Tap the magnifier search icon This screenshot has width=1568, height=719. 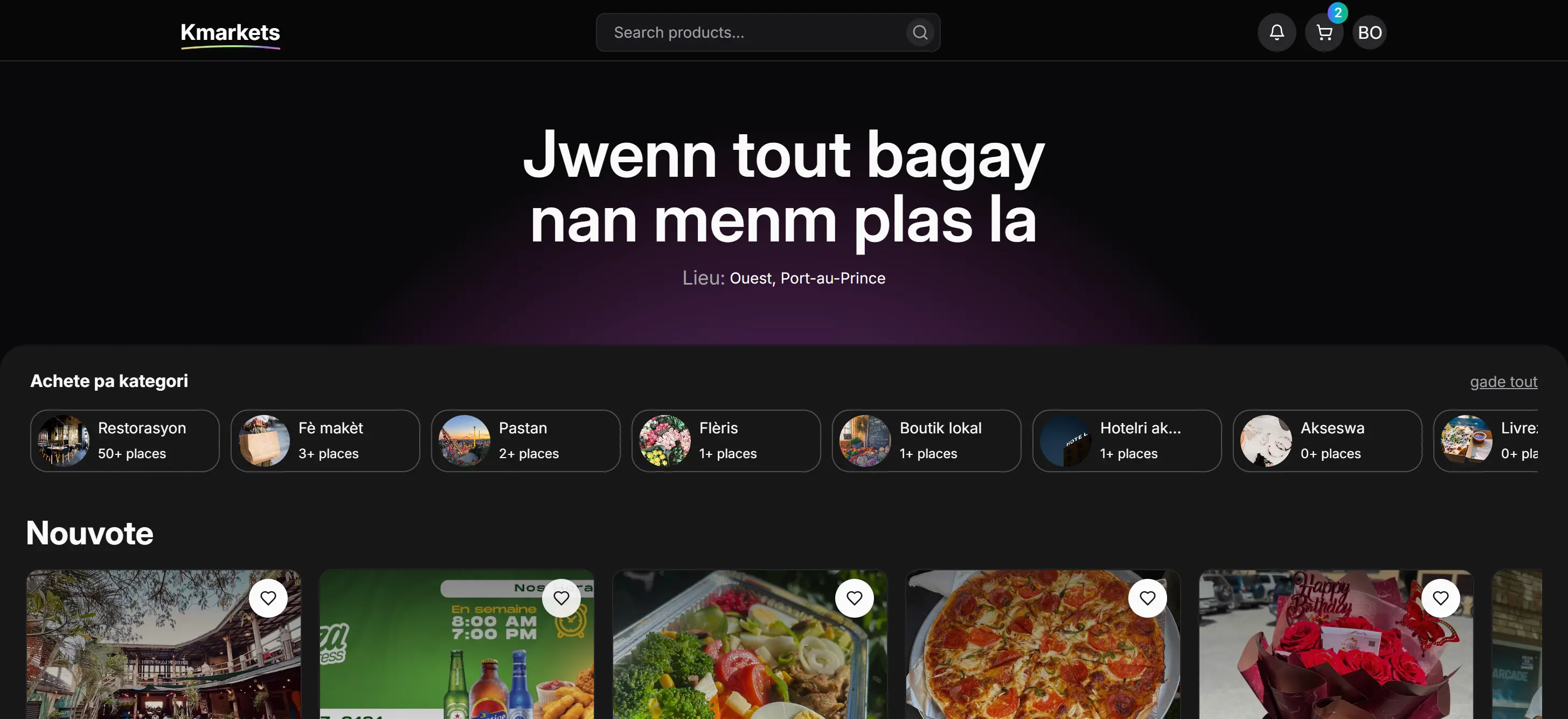[920, 32]
